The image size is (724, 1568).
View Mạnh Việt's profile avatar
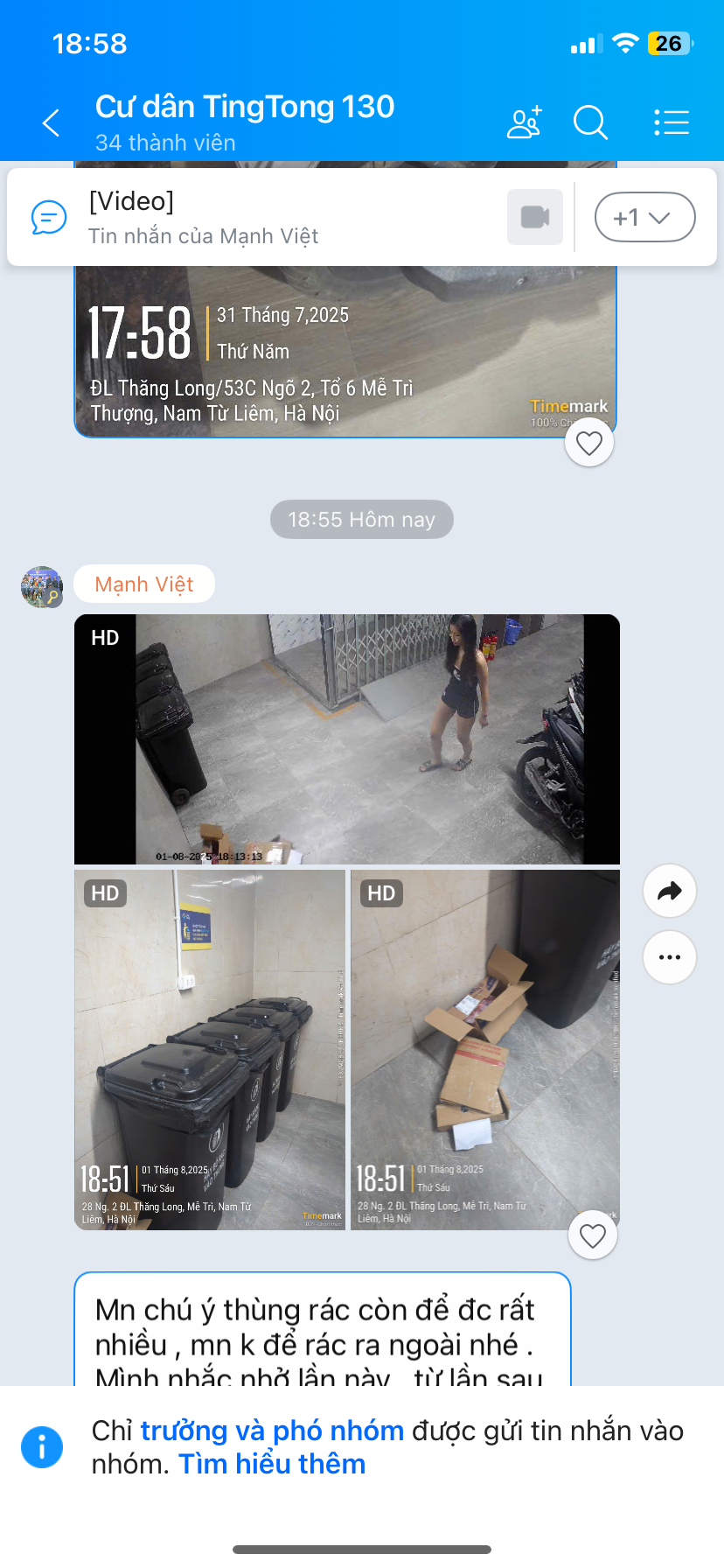(41, 586)
